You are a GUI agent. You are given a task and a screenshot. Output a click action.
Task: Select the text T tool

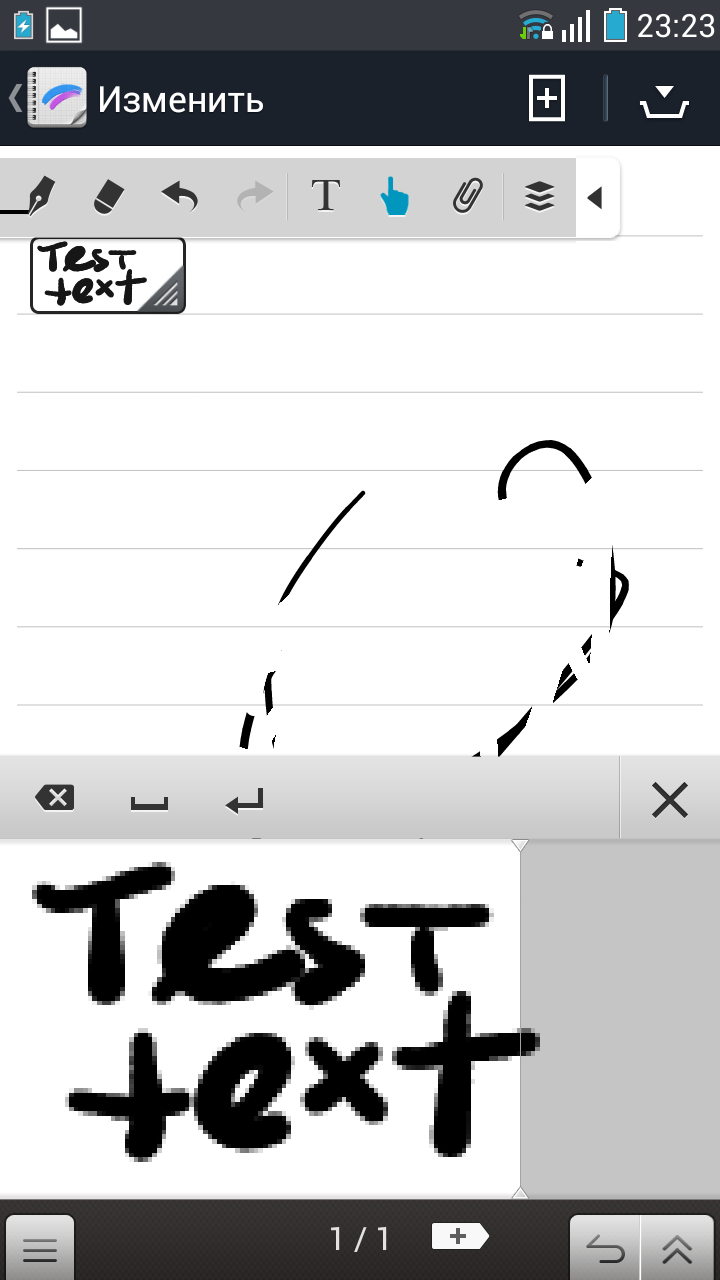(x=326, y=196)
